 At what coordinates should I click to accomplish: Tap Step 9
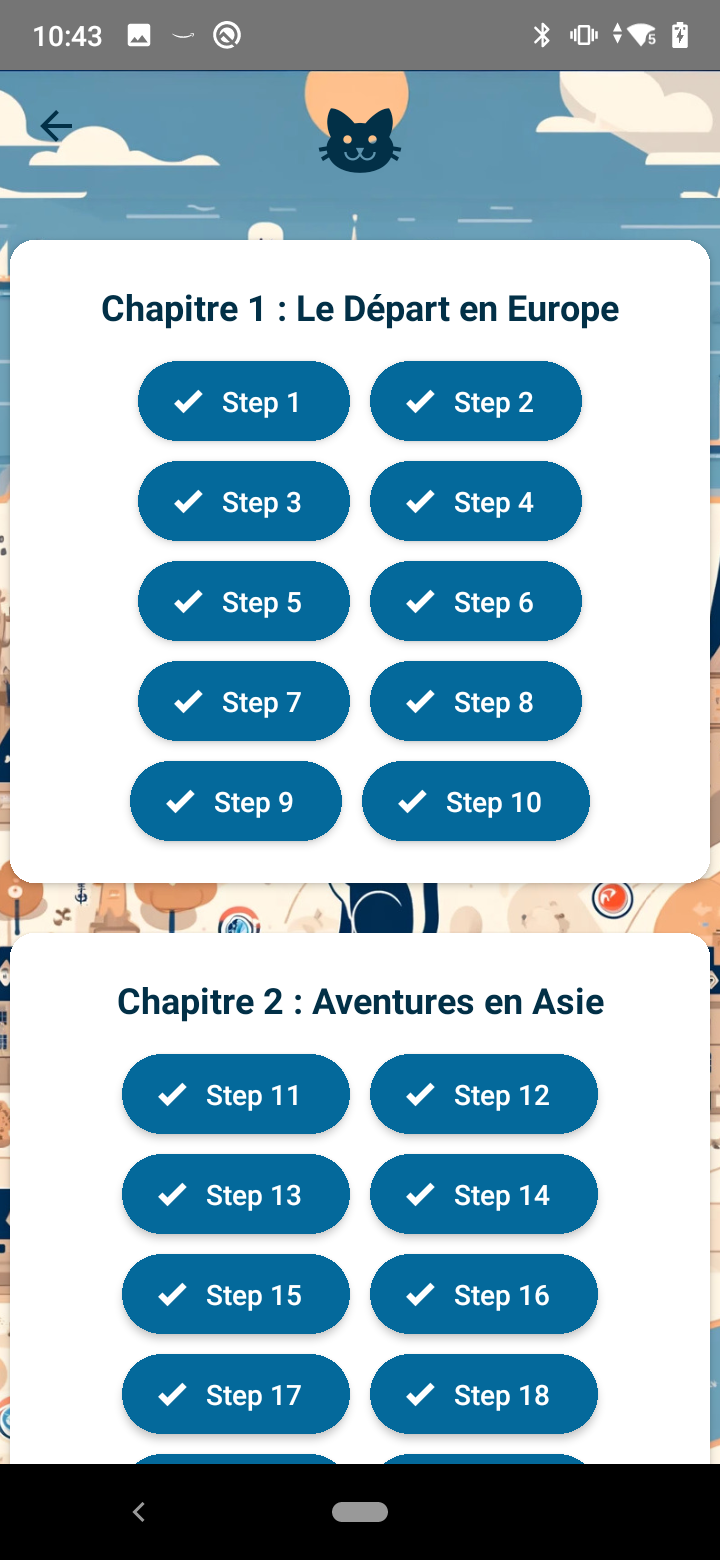[236, 802]
